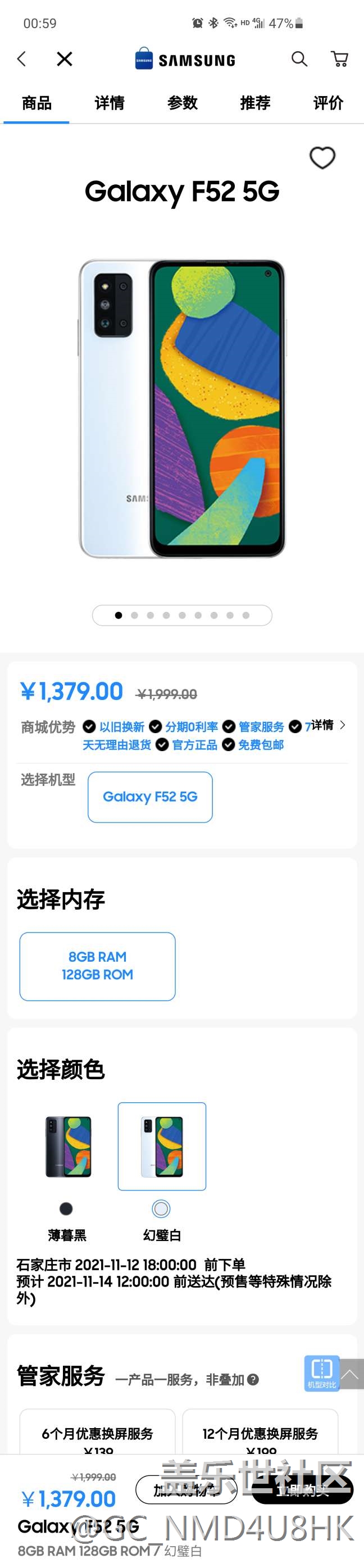Open 商城优势 详情
This screenshot has height=1568, width=364.
[328, 725]
